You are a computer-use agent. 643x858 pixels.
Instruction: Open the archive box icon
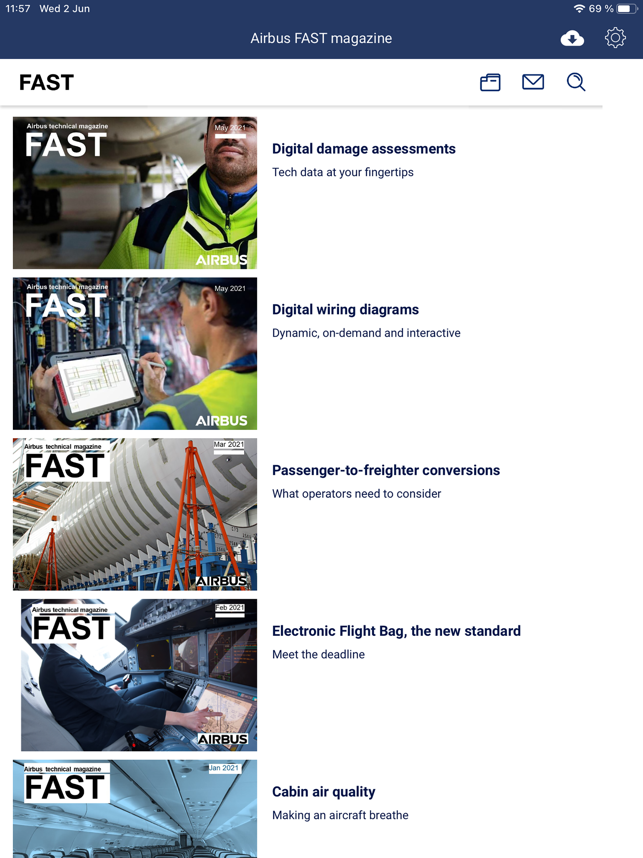point(490,83)
